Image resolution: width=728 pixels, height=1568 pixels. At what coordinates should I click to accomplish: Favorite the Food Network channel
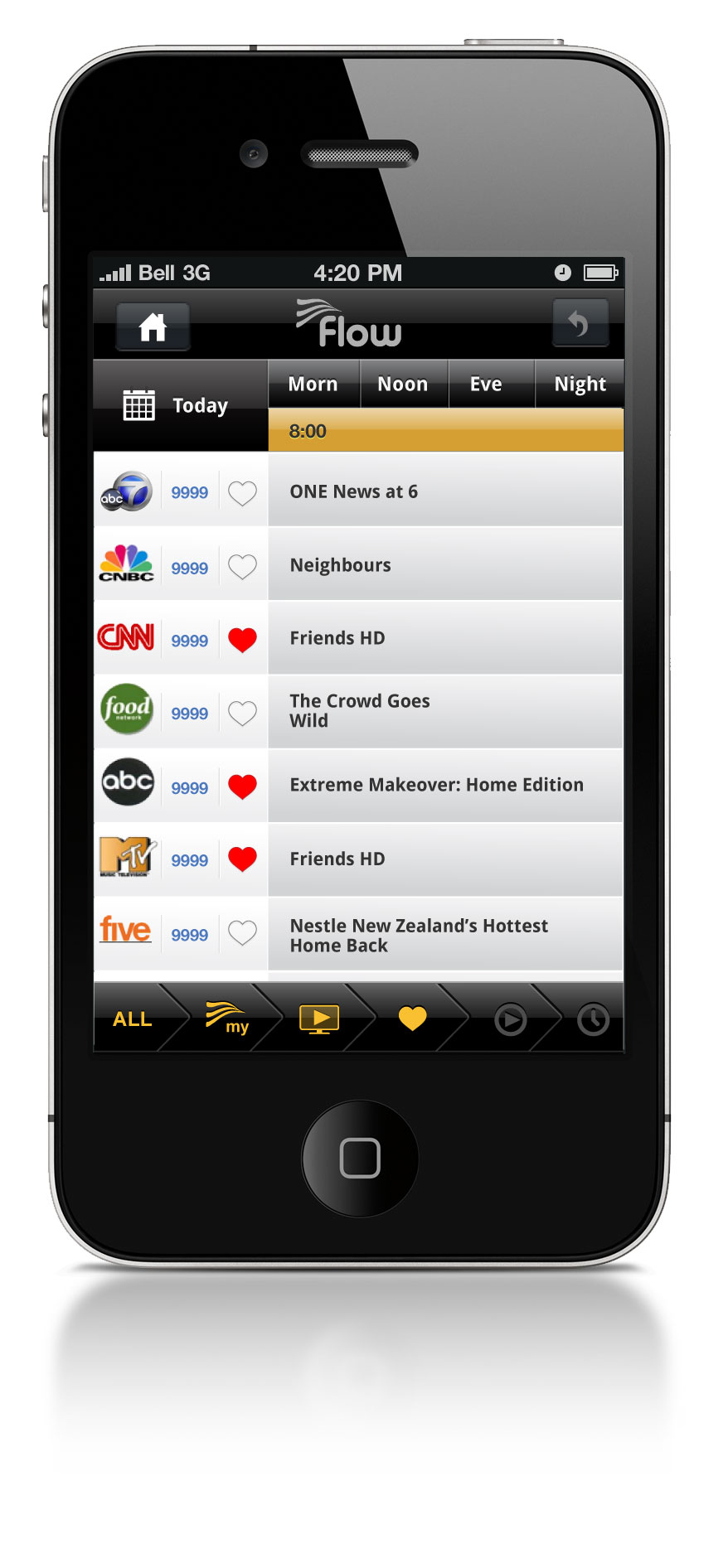tap(242, 713)
